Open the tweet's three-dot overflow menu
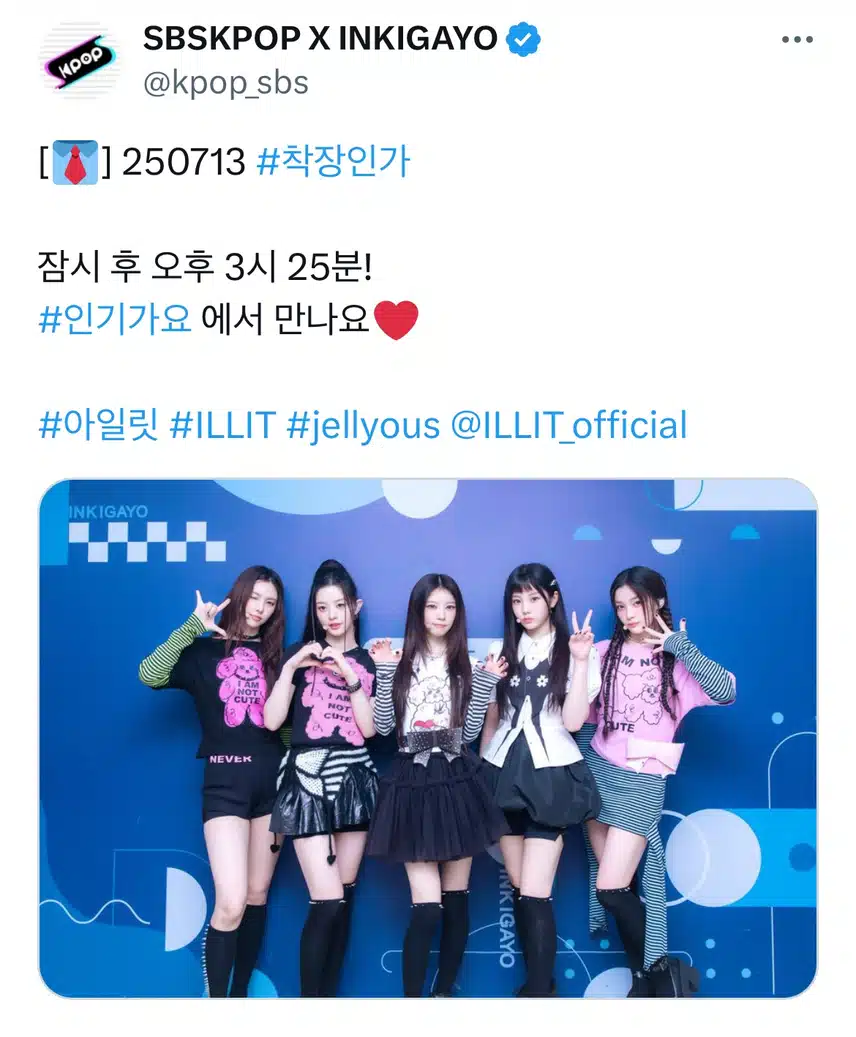856x1037 pixels. point(796,40)
